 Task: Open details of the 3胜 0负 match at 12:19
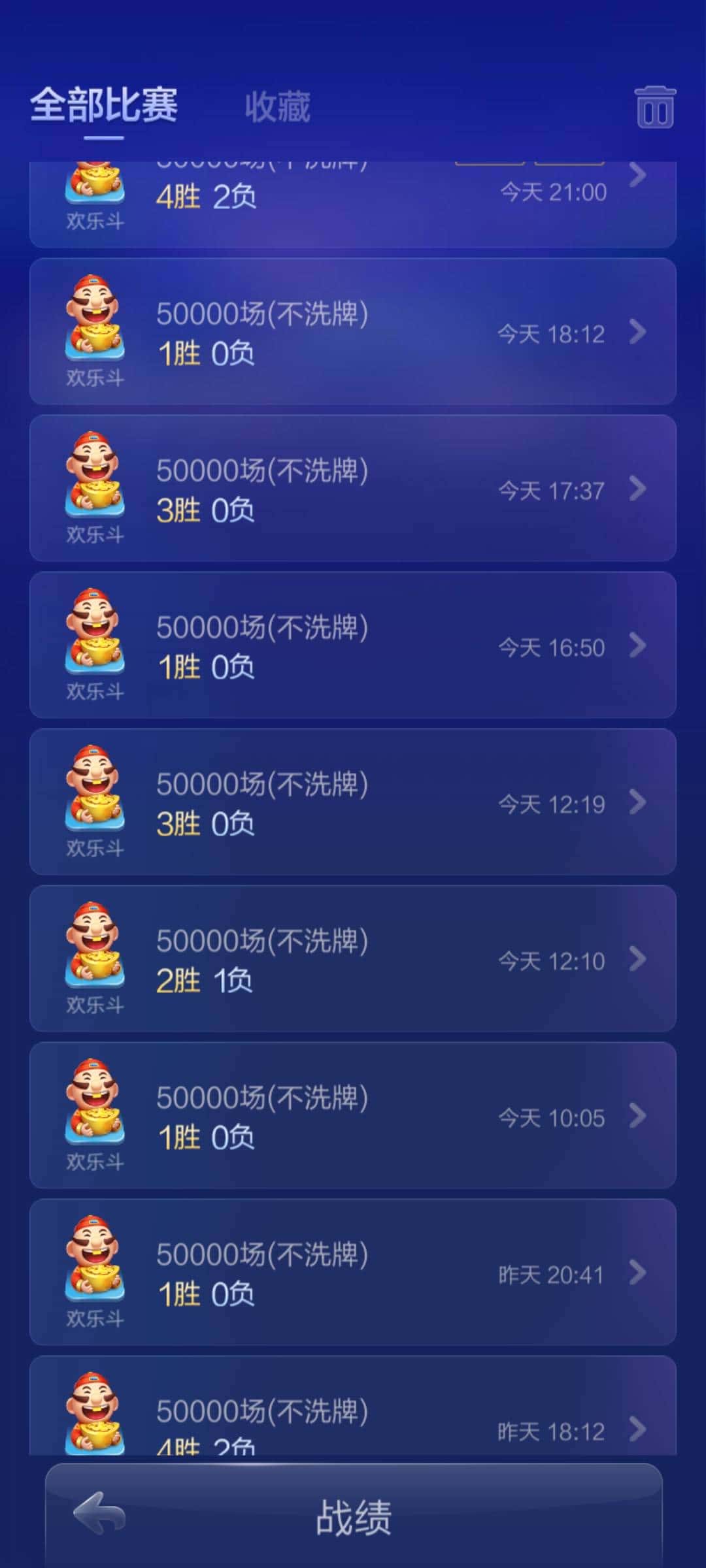coord(353,804)
